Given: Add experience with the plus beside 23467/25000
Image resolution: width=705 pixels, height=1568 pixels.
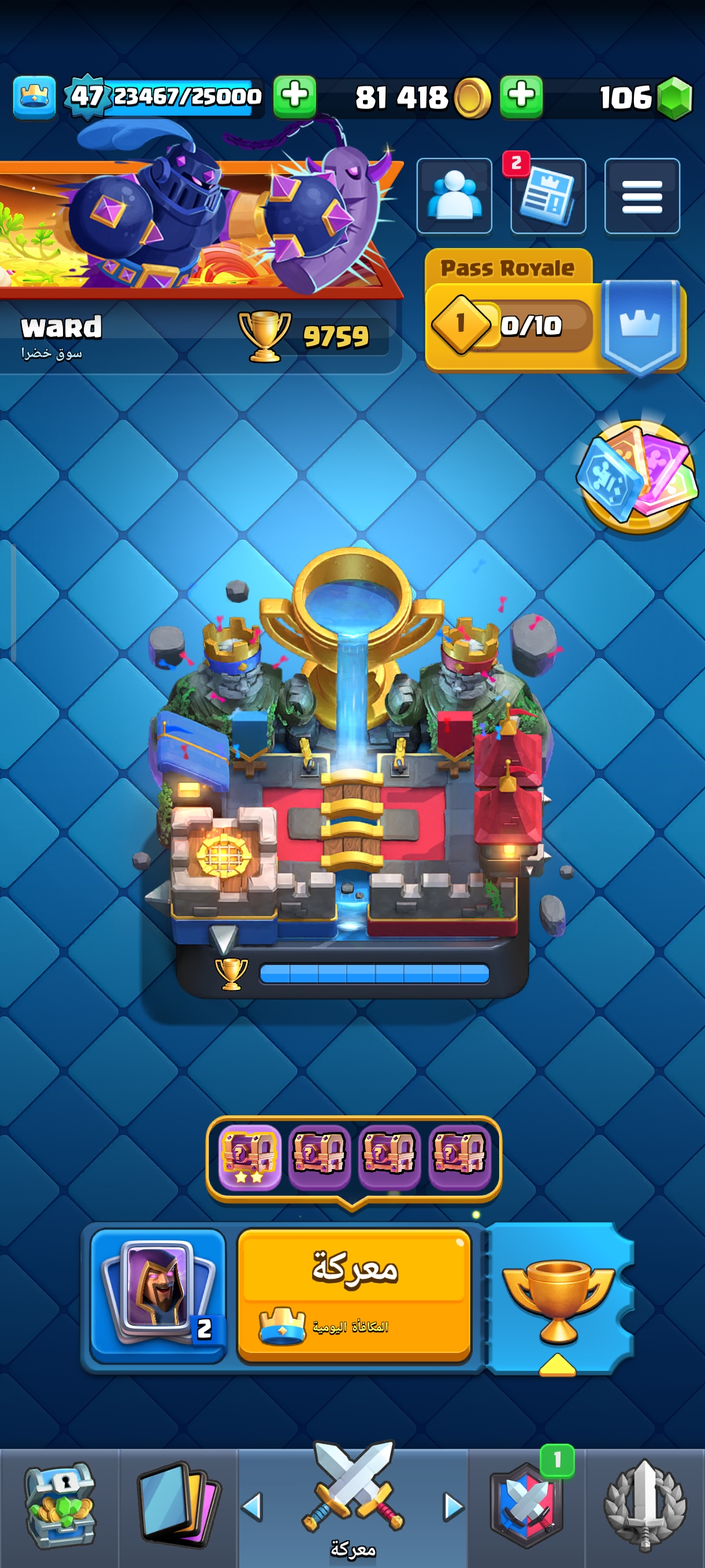Looking at the screenshot, I should click(294, 97).
